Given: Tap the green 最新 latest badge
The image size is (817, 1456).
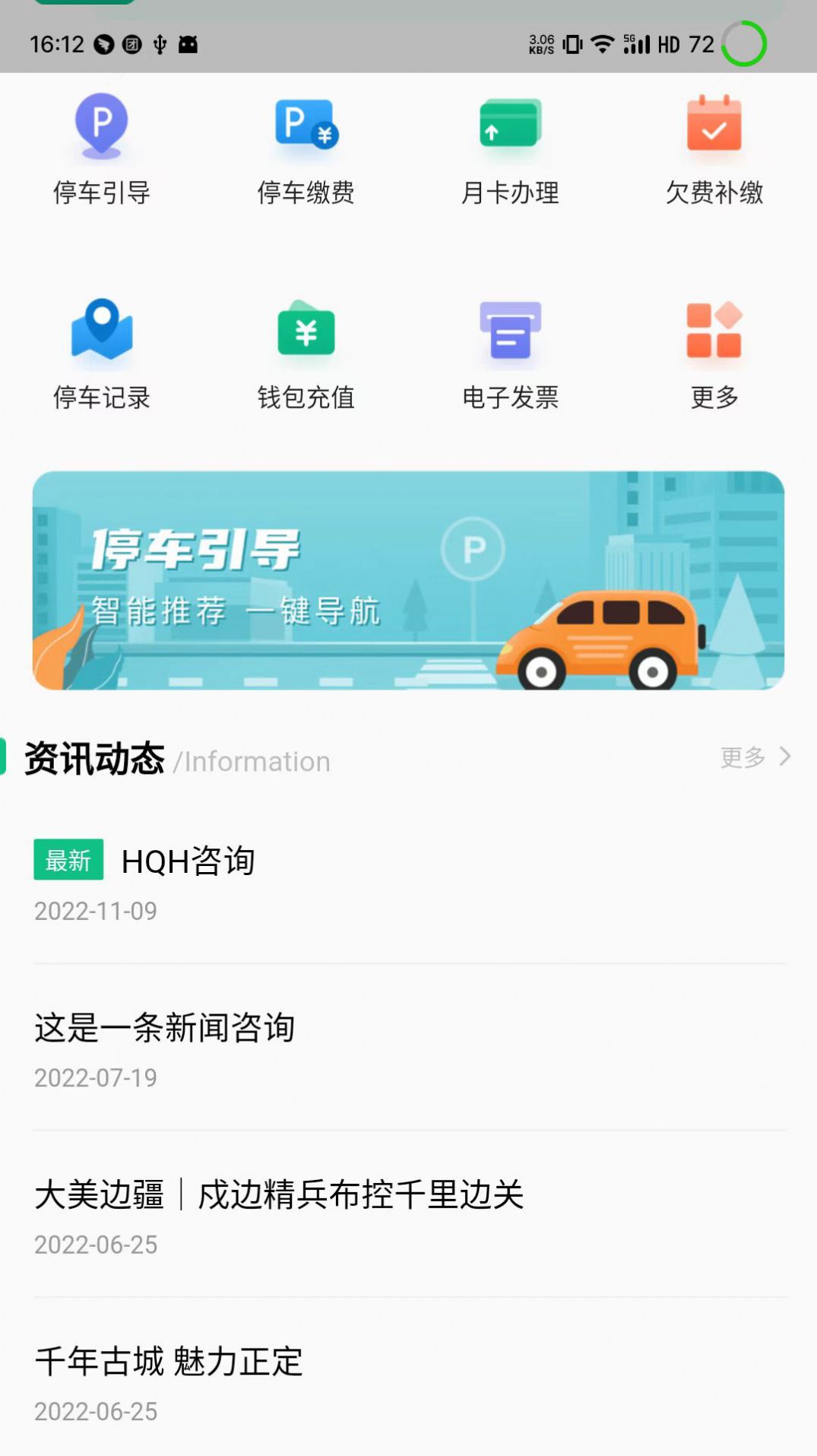Looking at the screenshot, I should 68,860.
